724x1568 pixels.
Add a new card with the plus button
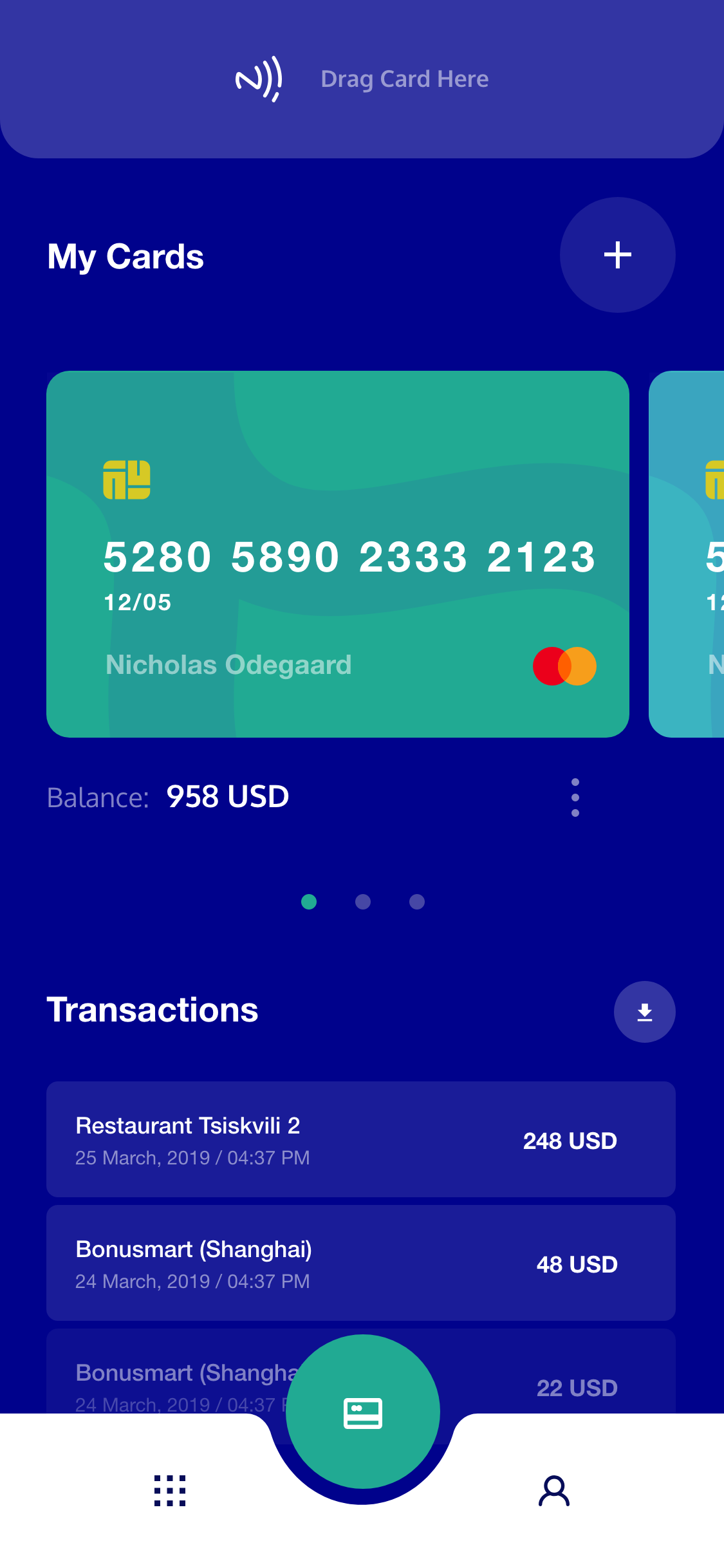point(617,255)
